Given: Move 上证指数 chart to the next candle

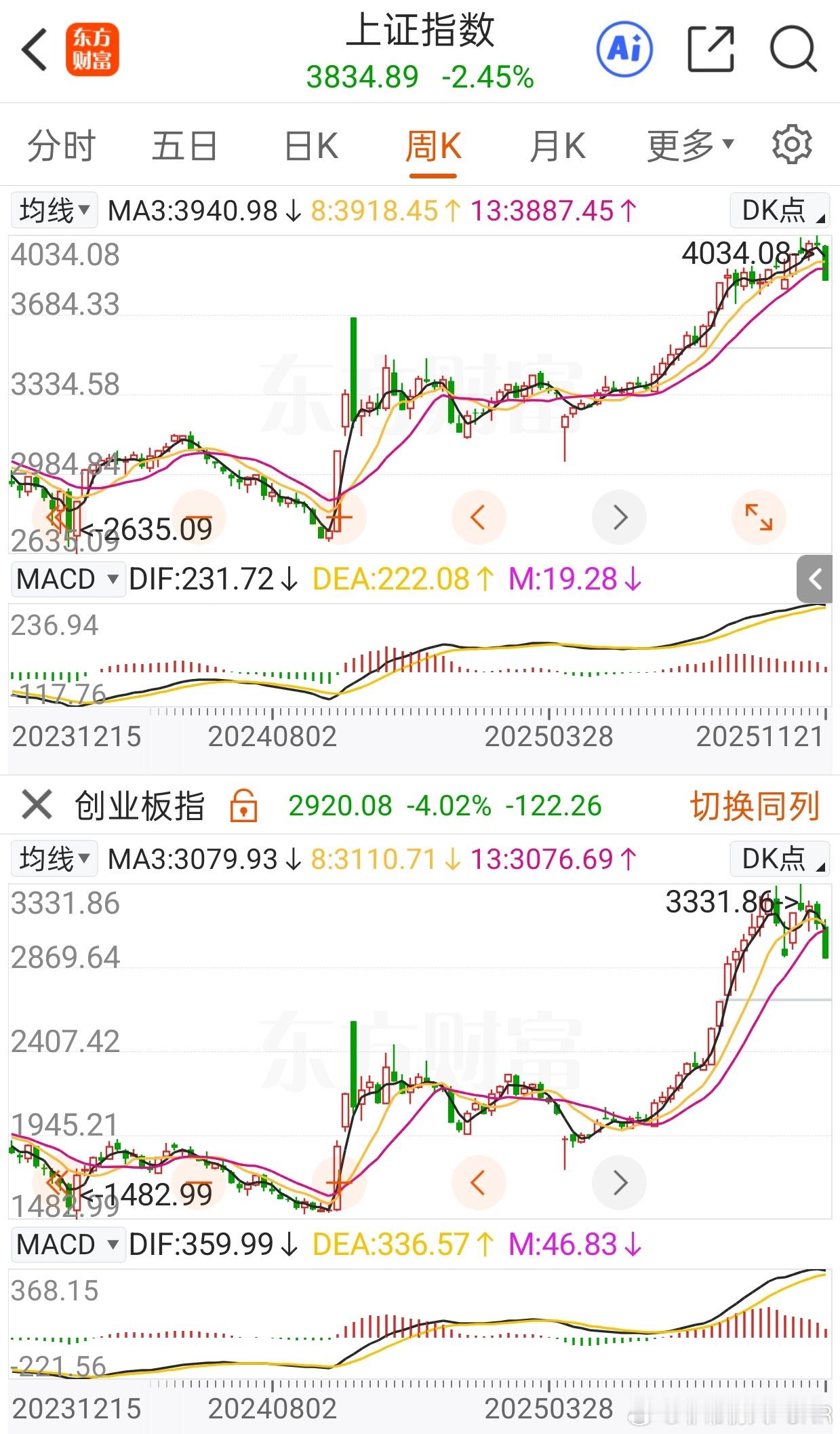Looking at the screenshot, I should pyautogui.click(x=619, y=518).
